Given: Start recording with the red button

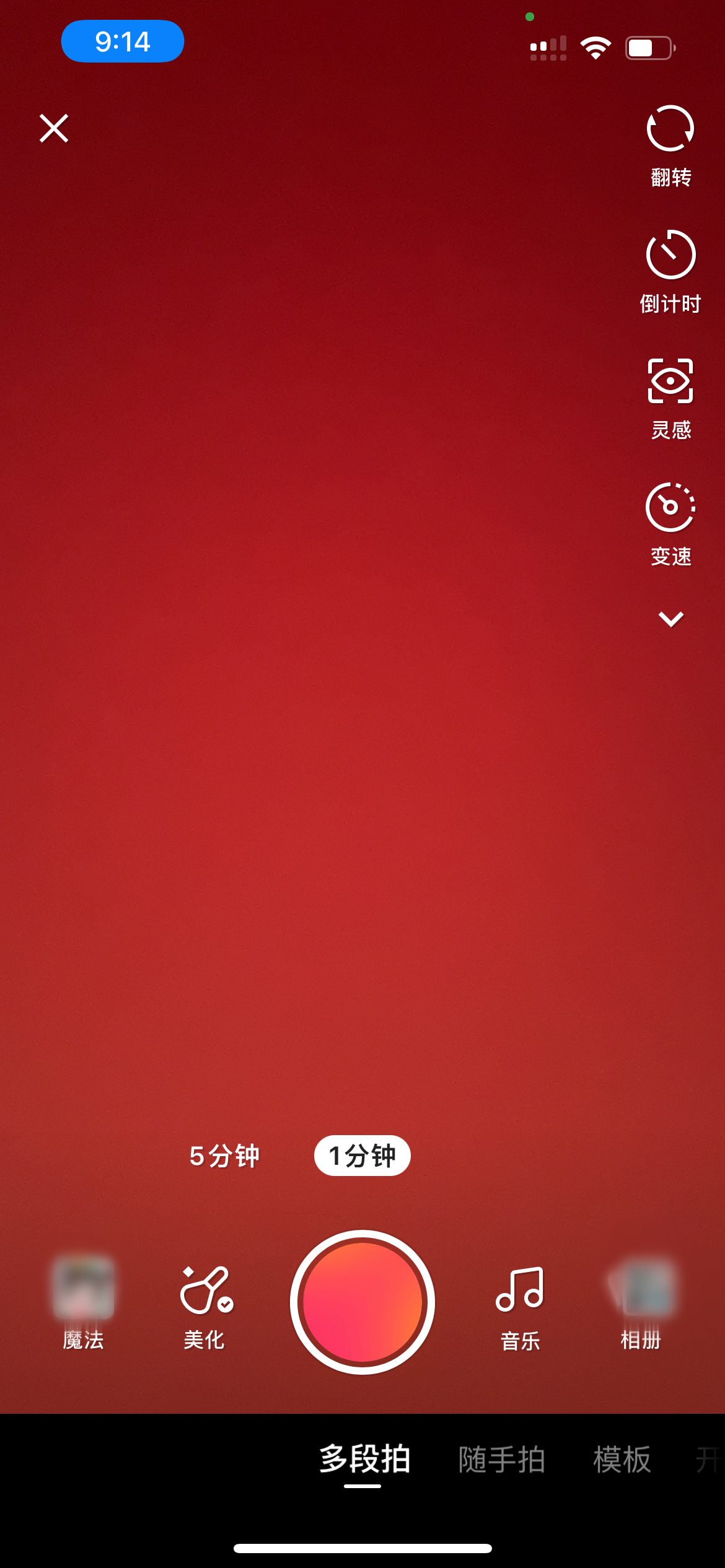Looking at the screenshot, I should click(362, 1302).
